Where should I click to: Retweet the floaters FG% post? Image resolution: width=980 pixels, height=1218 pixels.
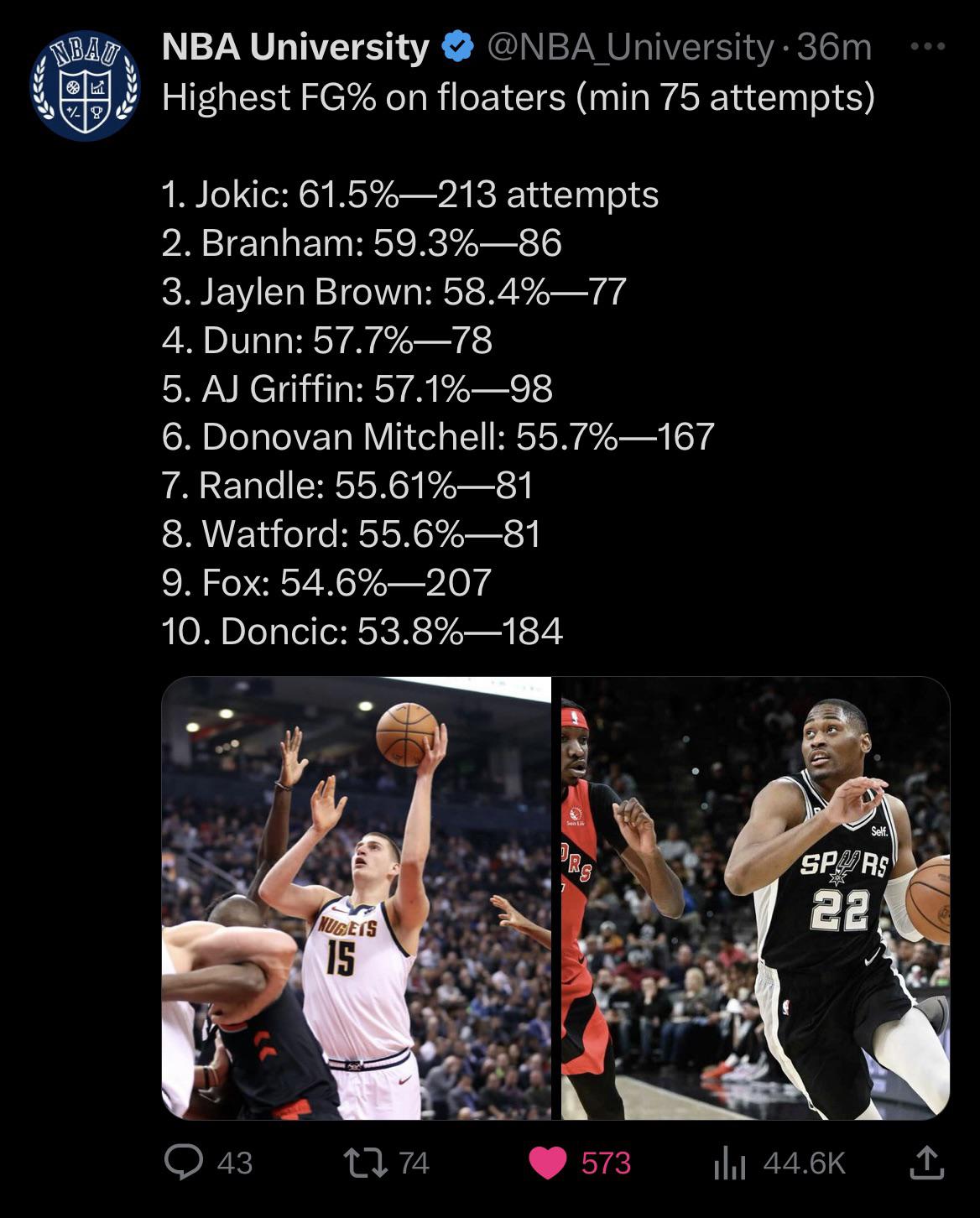(367, 1163)
